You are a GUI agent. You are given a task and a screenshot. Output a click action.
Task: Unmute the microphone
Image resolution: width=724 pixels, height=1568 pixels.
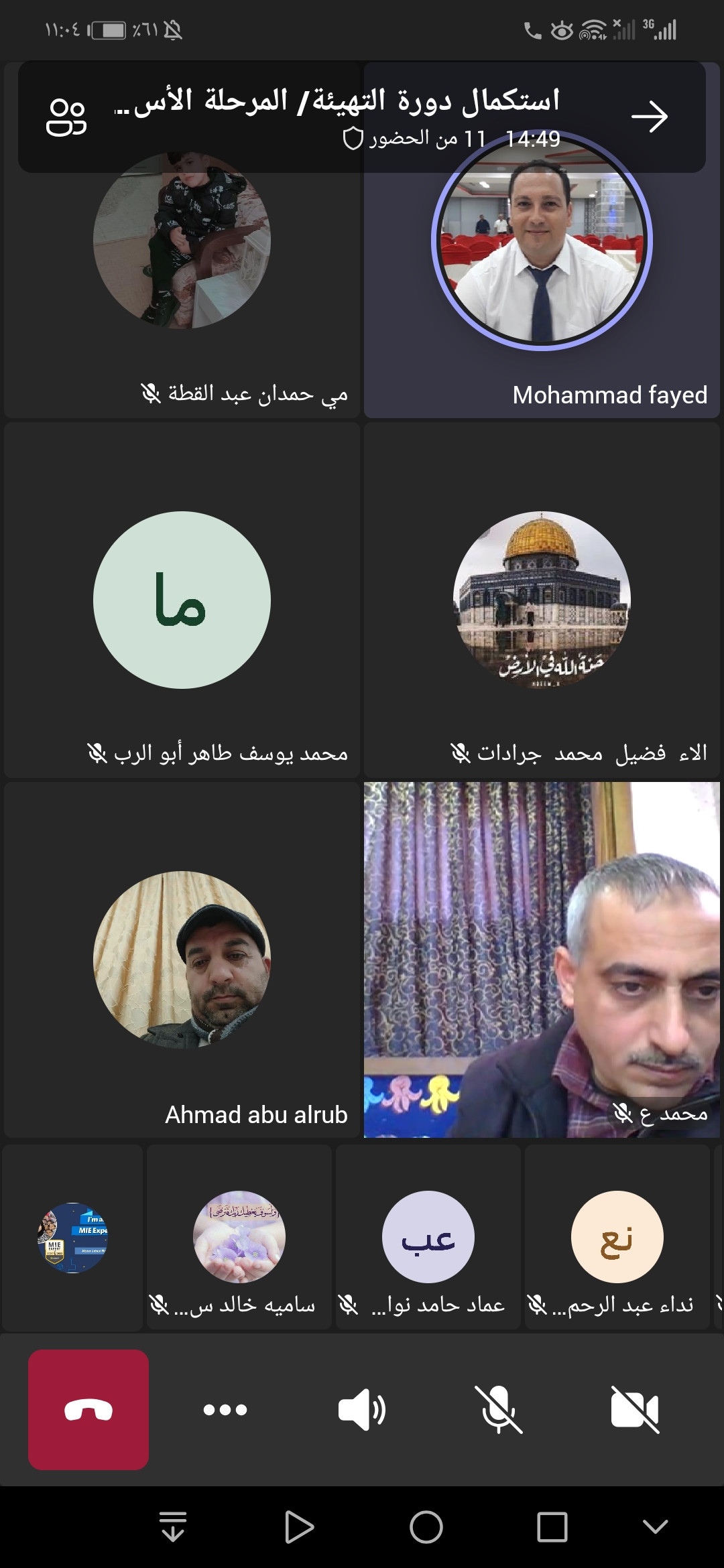tap(498, 1409)
